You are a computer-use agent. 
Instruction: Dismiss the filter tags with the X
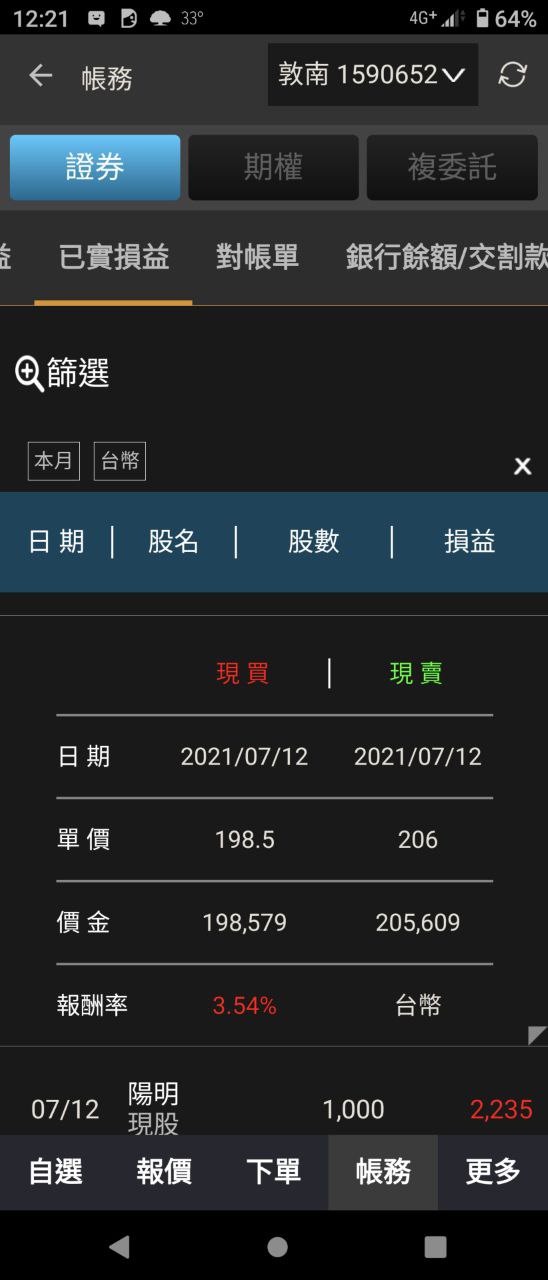[x=522, y=466]
